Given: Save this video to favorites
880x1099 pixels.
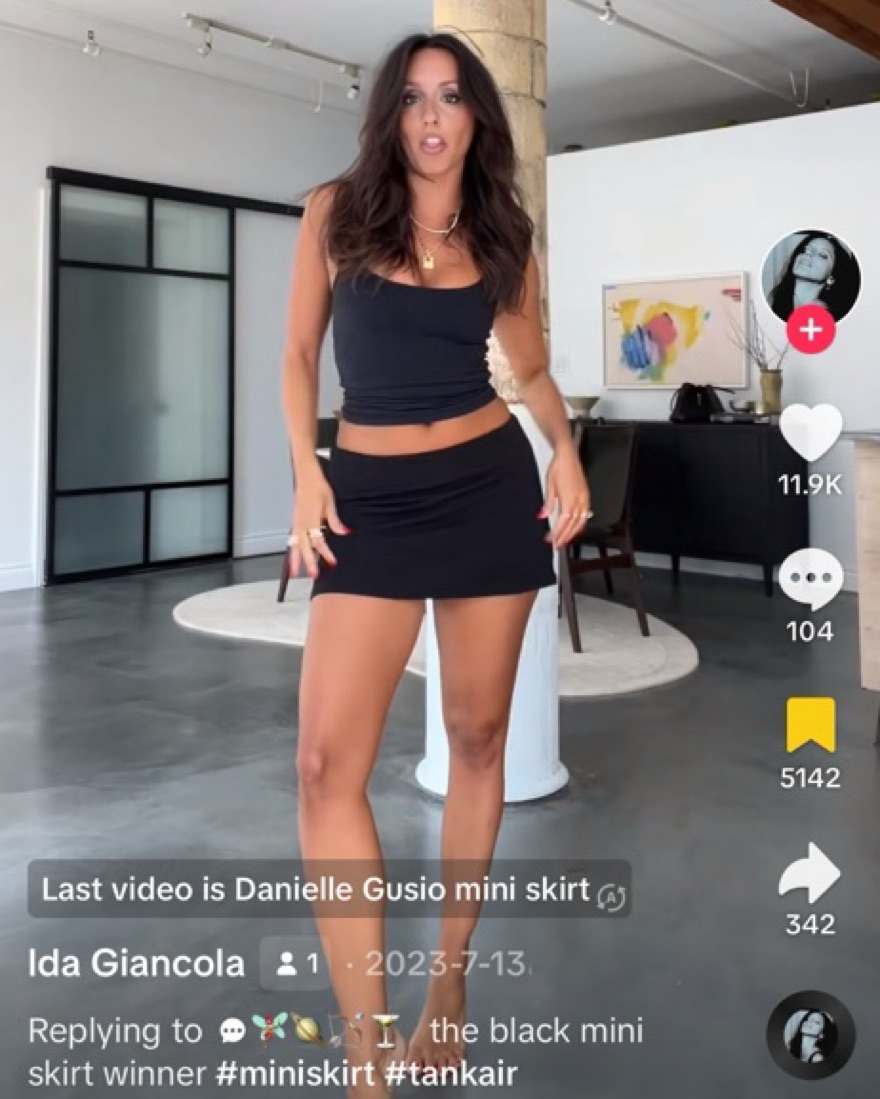Looking at the screenshot, I should pos(810,725).
